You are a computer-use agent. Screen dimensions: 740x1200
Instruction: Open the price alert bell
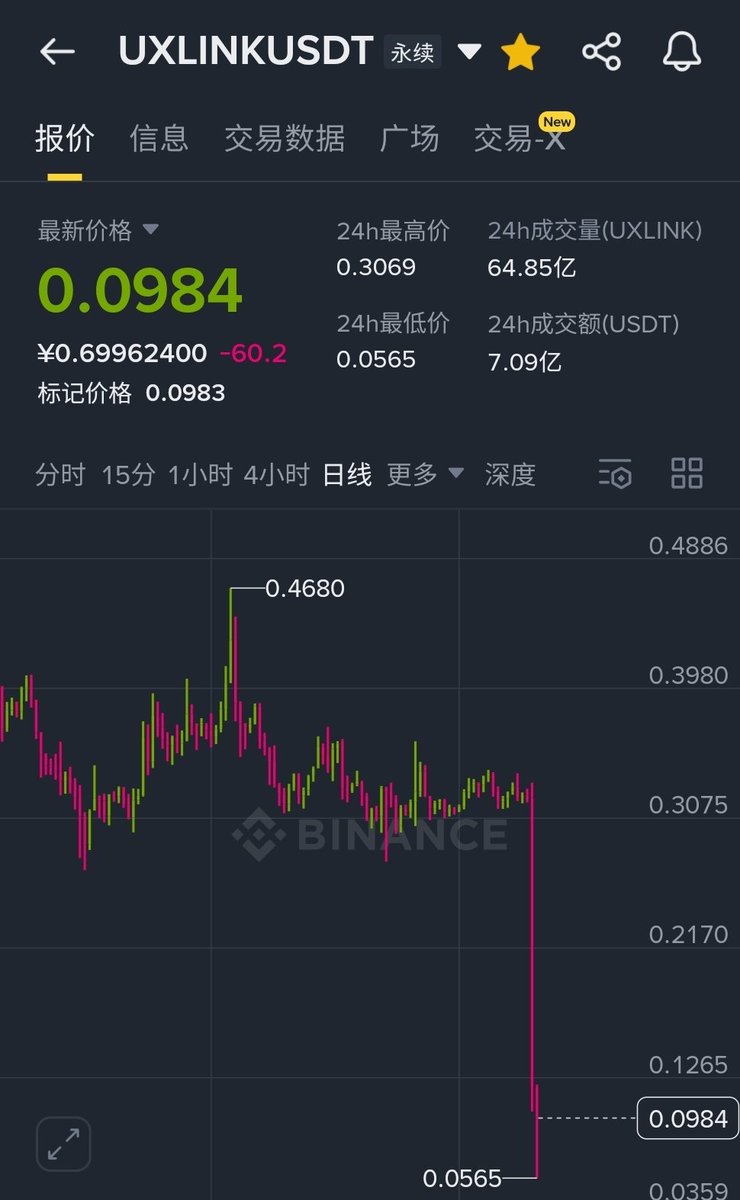682,52
